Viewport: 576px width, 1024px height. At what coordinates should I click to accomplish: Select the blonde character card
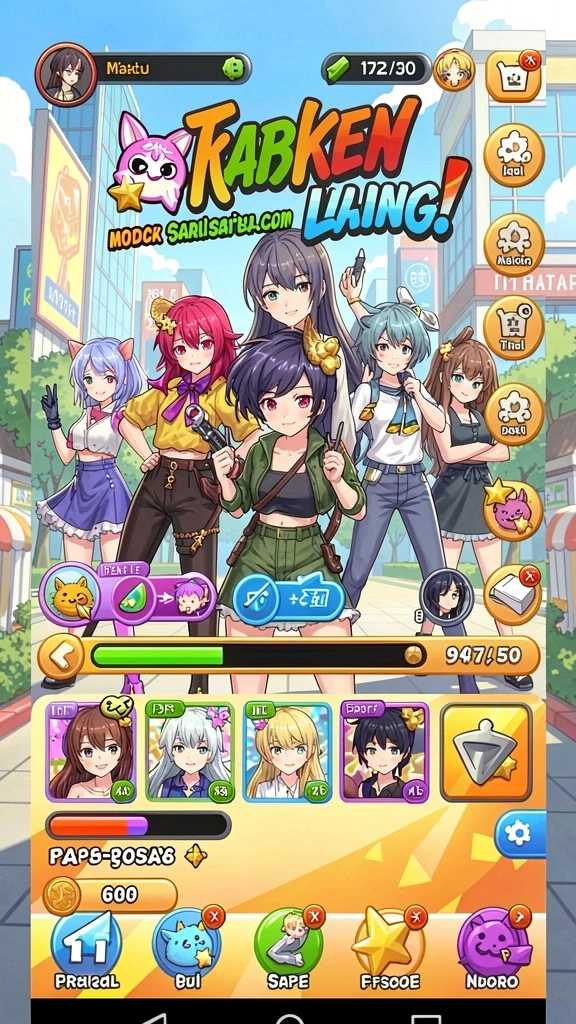point(287,752)
